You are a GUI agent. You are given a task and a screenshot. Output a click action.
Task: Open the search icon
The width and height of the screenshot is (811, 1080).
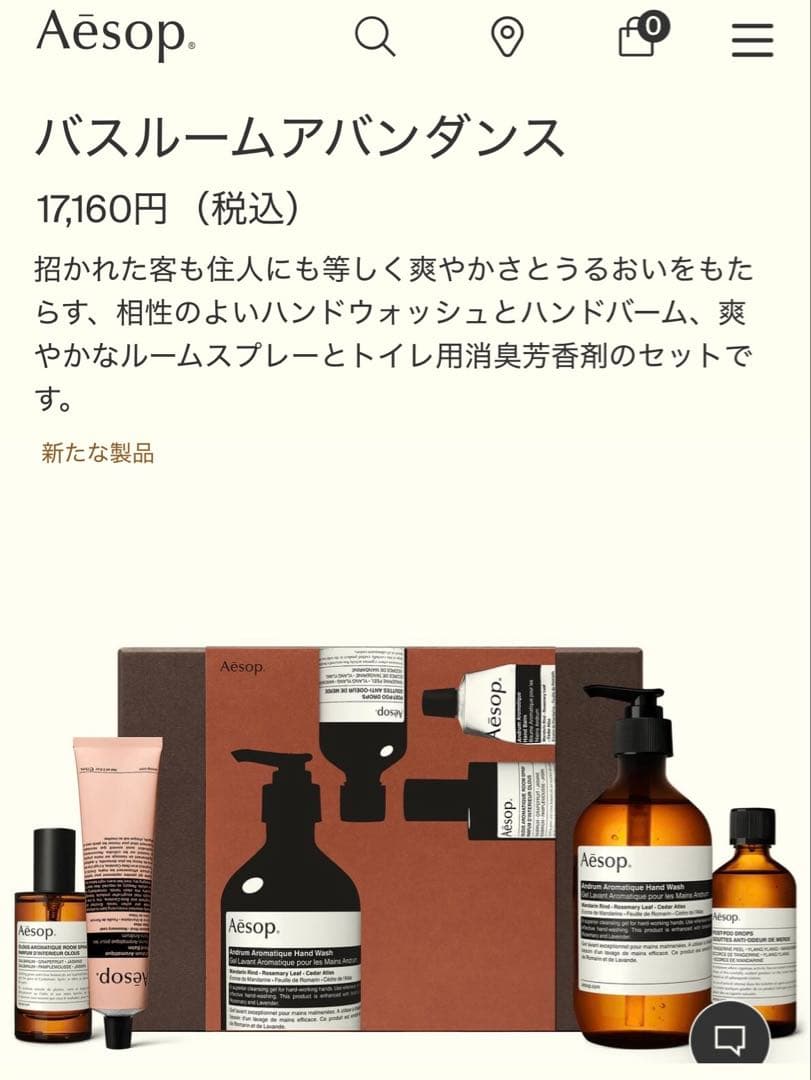click(x=375, y=38)
